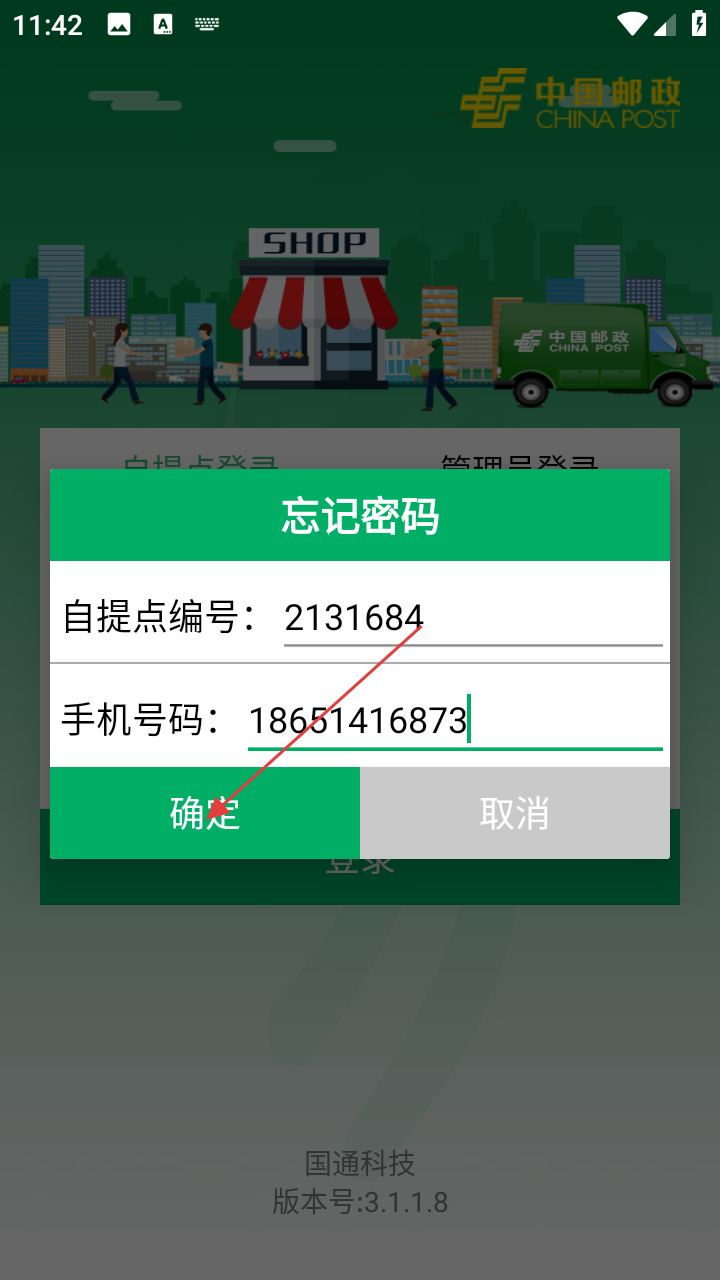The width and height of the screenshot is (720, 1280).
Task: Cancel the 忘记密码 dialog with 取消
Action: pos(514,813)
